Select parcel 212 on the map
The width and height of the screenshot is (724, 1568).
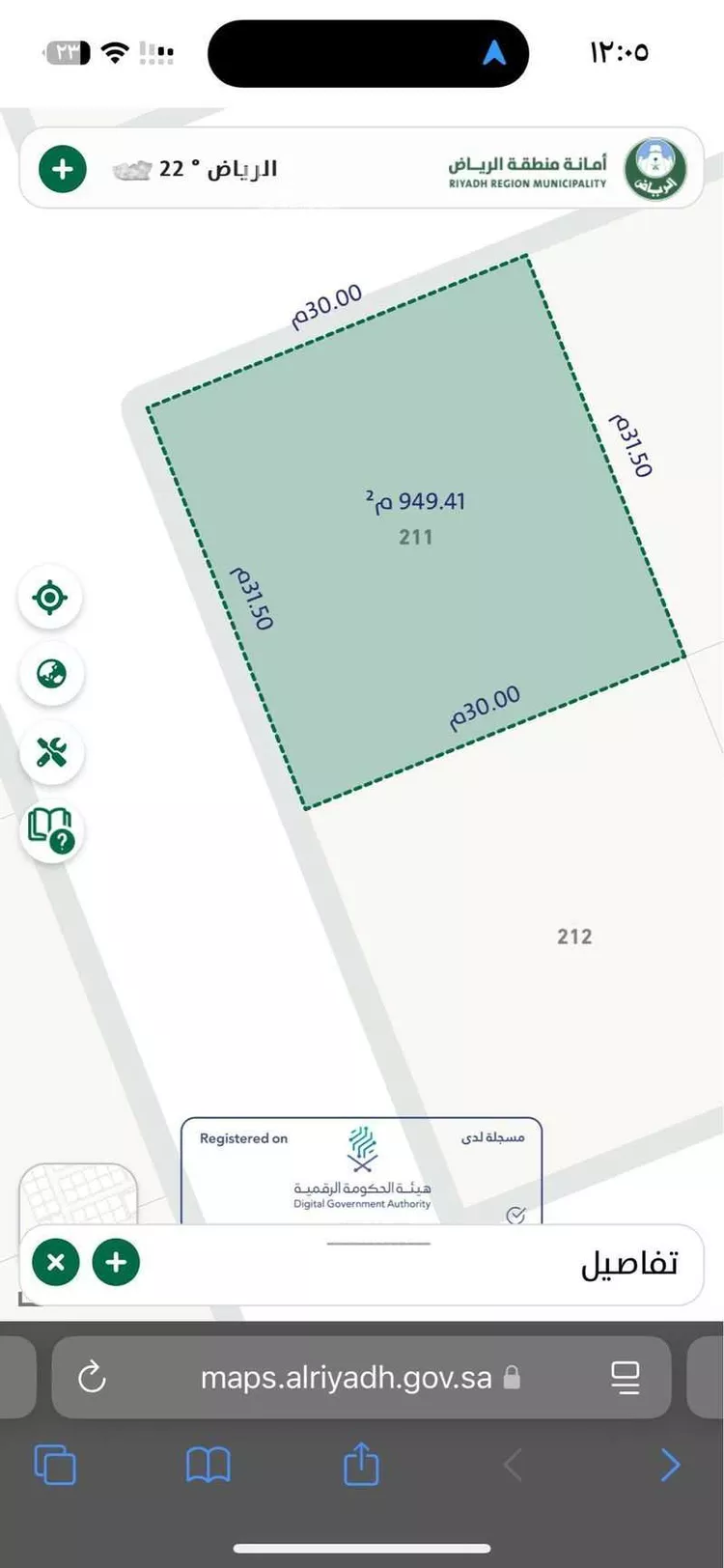[x=573, y=936]
